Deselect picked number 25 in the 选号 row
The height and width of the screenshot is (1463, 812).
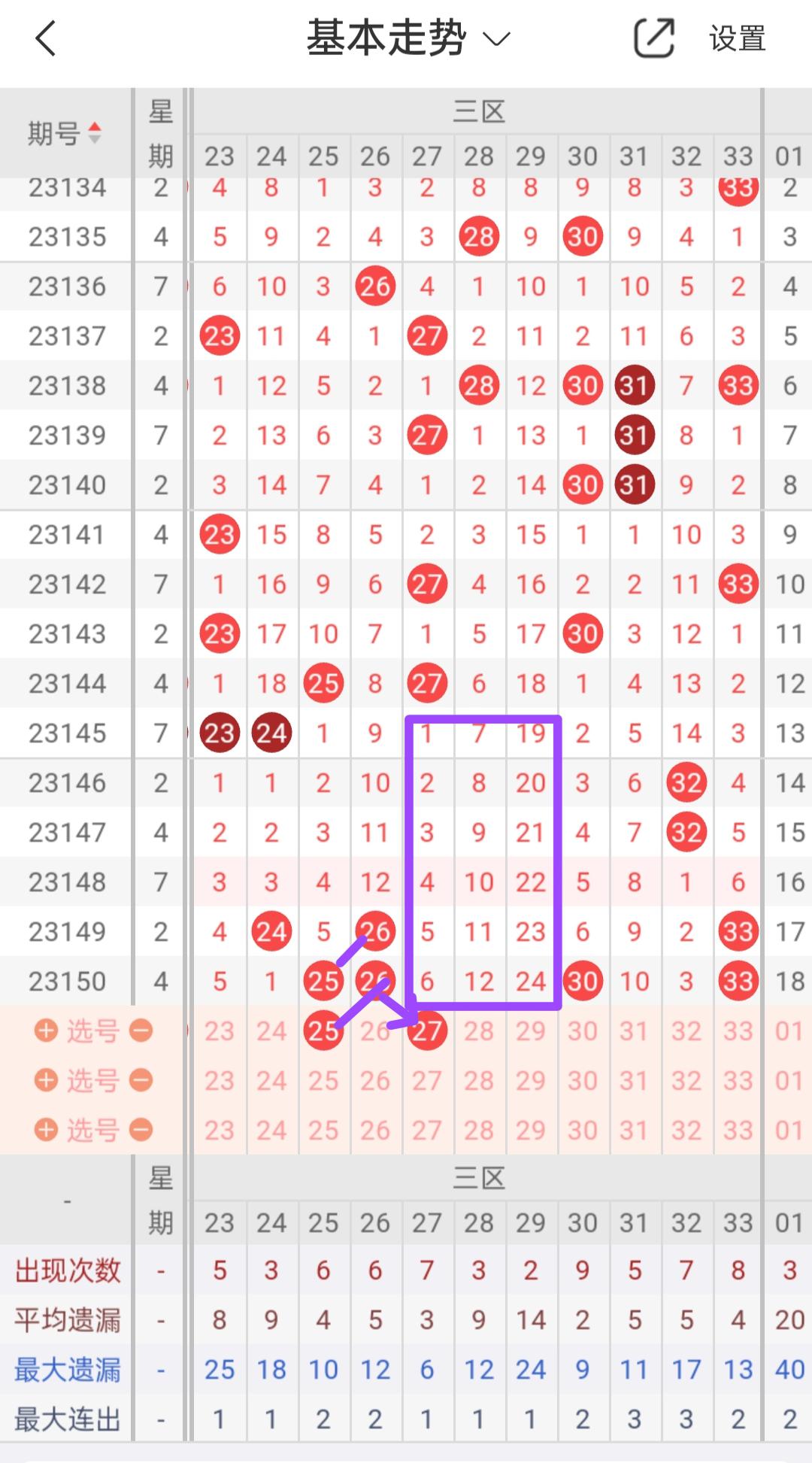323,1030
